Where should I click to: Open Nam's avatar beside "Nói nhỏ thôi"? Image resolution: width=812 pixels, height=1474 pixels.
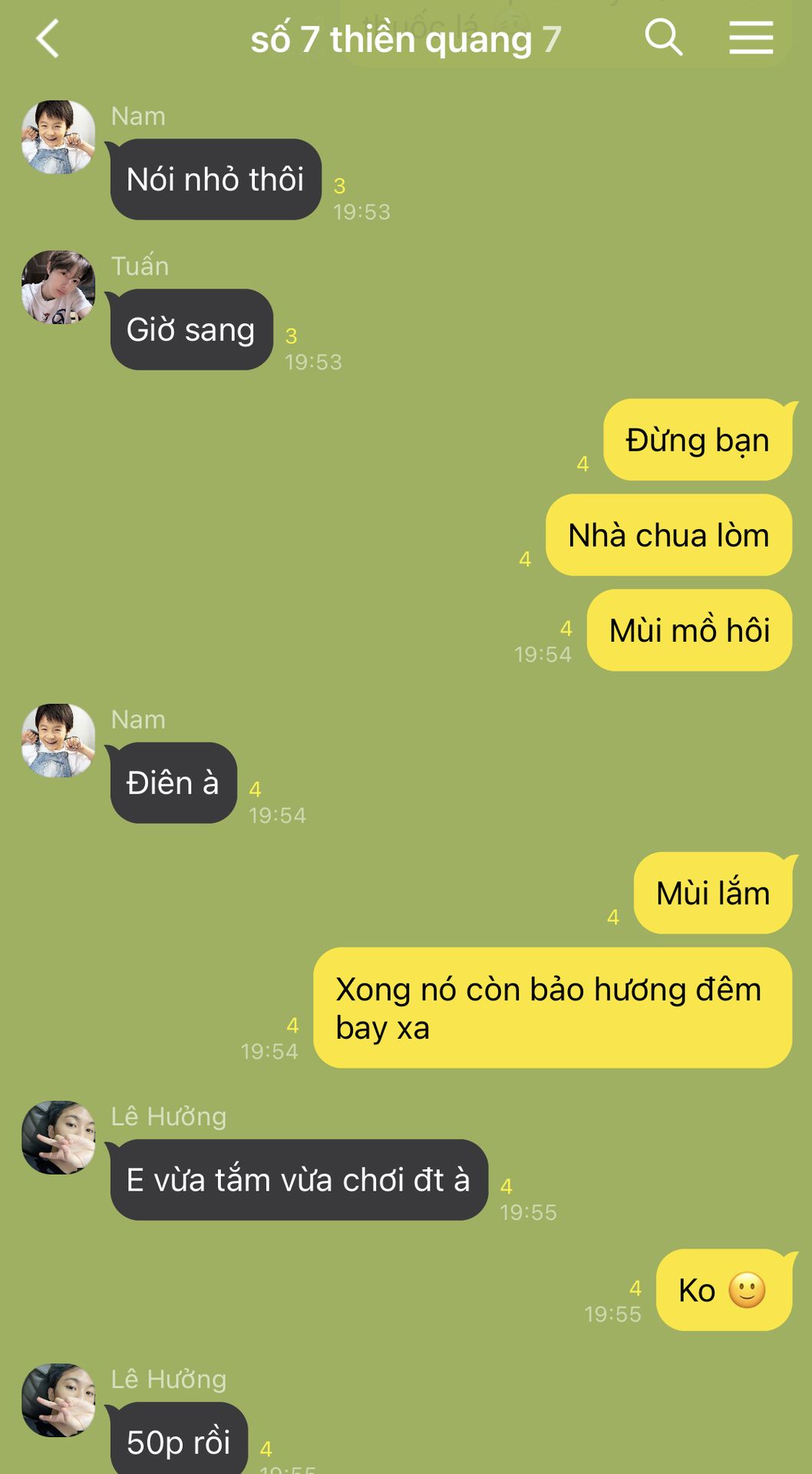pos(58,137)
